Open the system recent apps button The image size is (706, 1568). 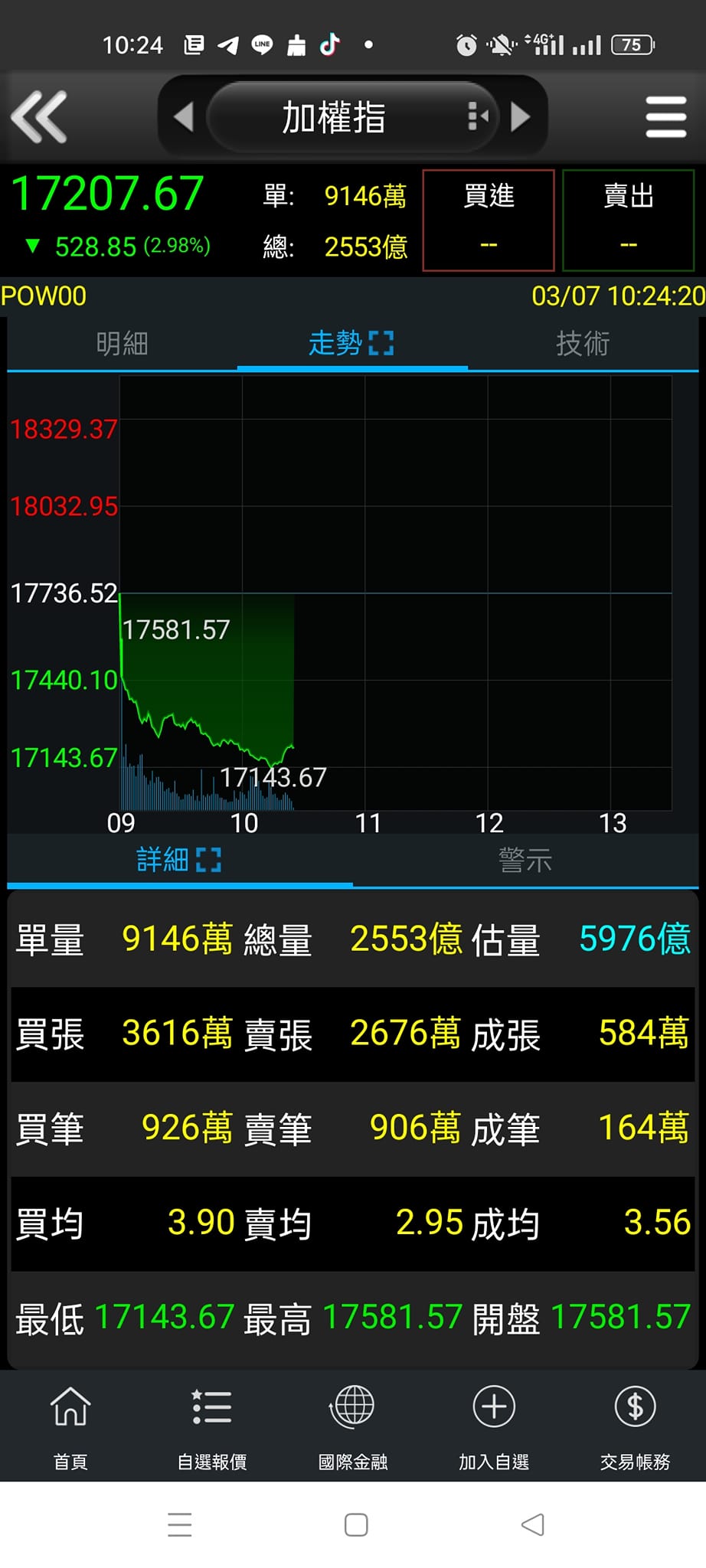179,1524
